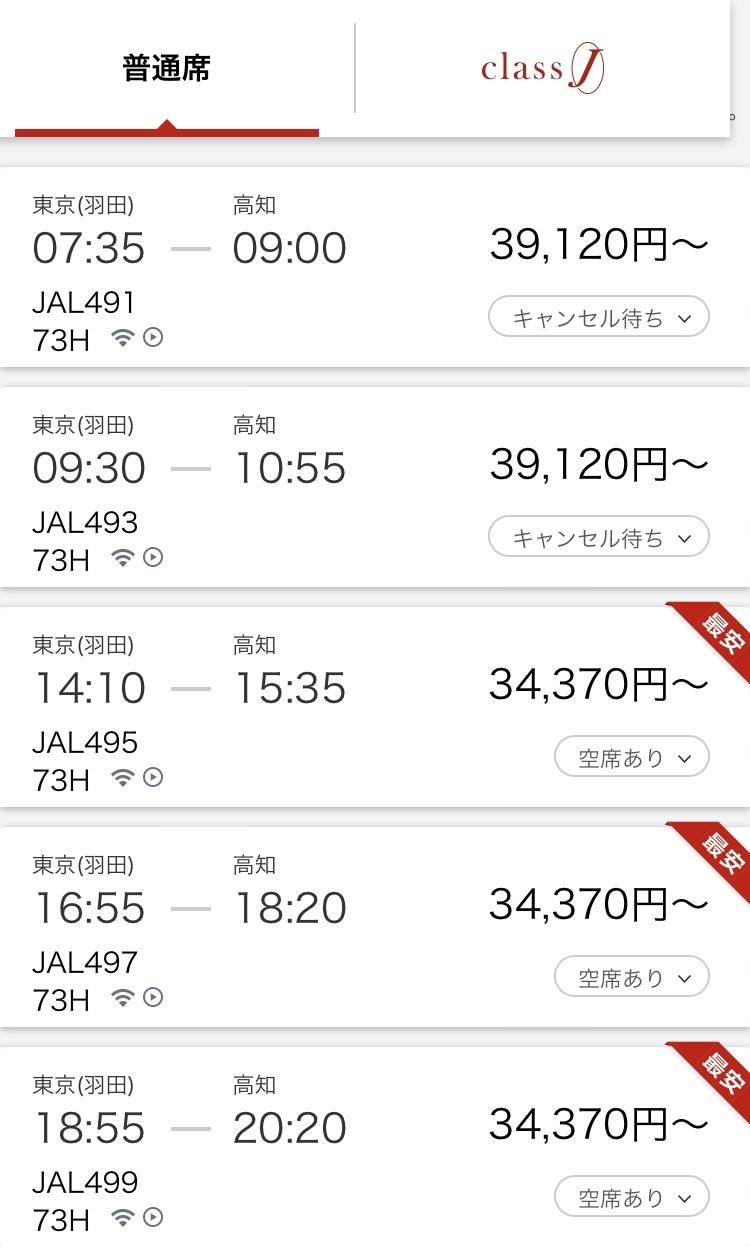Expand キャンセル待ち dropdown for JAL491
Image resolution: width=750 pixels, height=1247 pixels.
(x=598, y=318)
